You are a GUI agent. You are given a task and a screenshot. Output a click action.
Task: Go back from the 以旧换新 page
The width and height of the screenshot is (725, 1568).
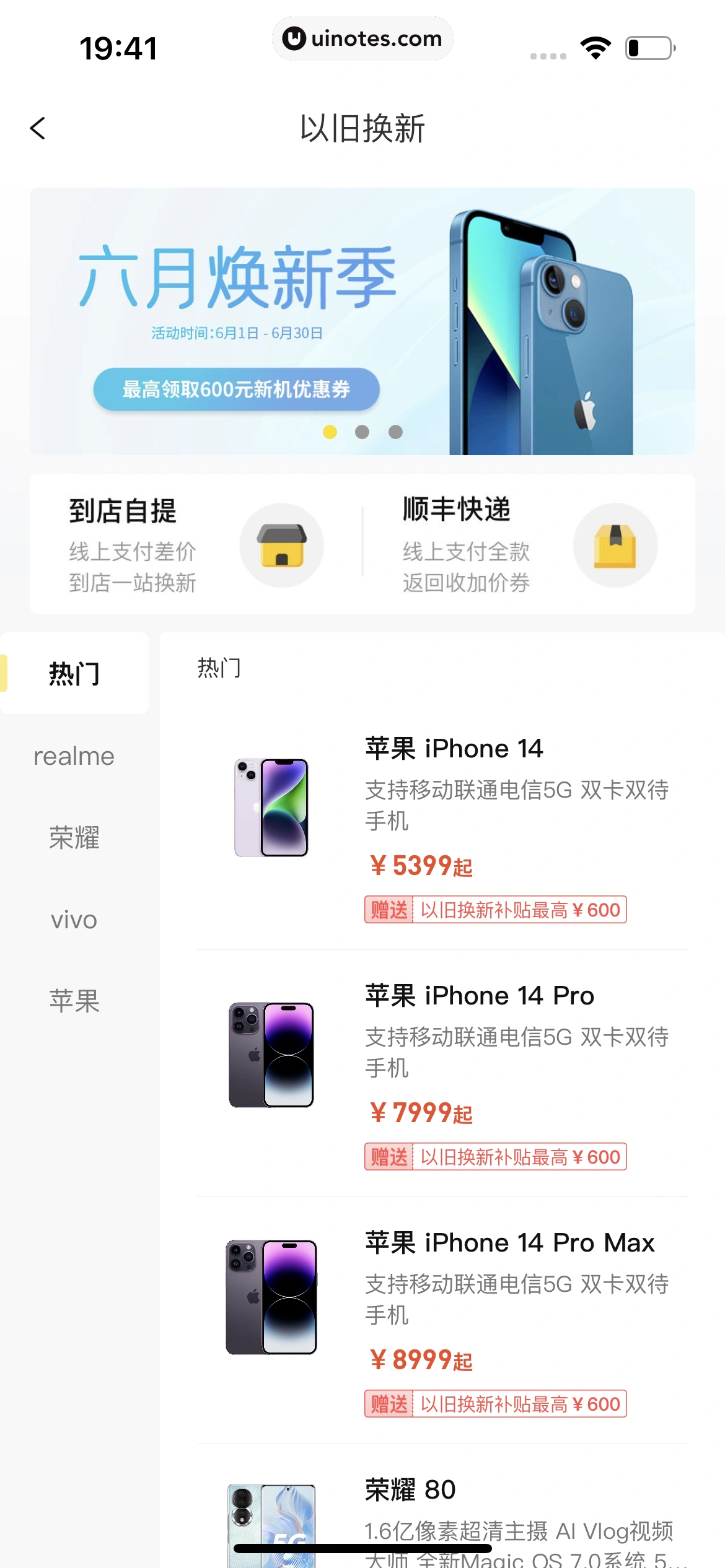point(38,129)
